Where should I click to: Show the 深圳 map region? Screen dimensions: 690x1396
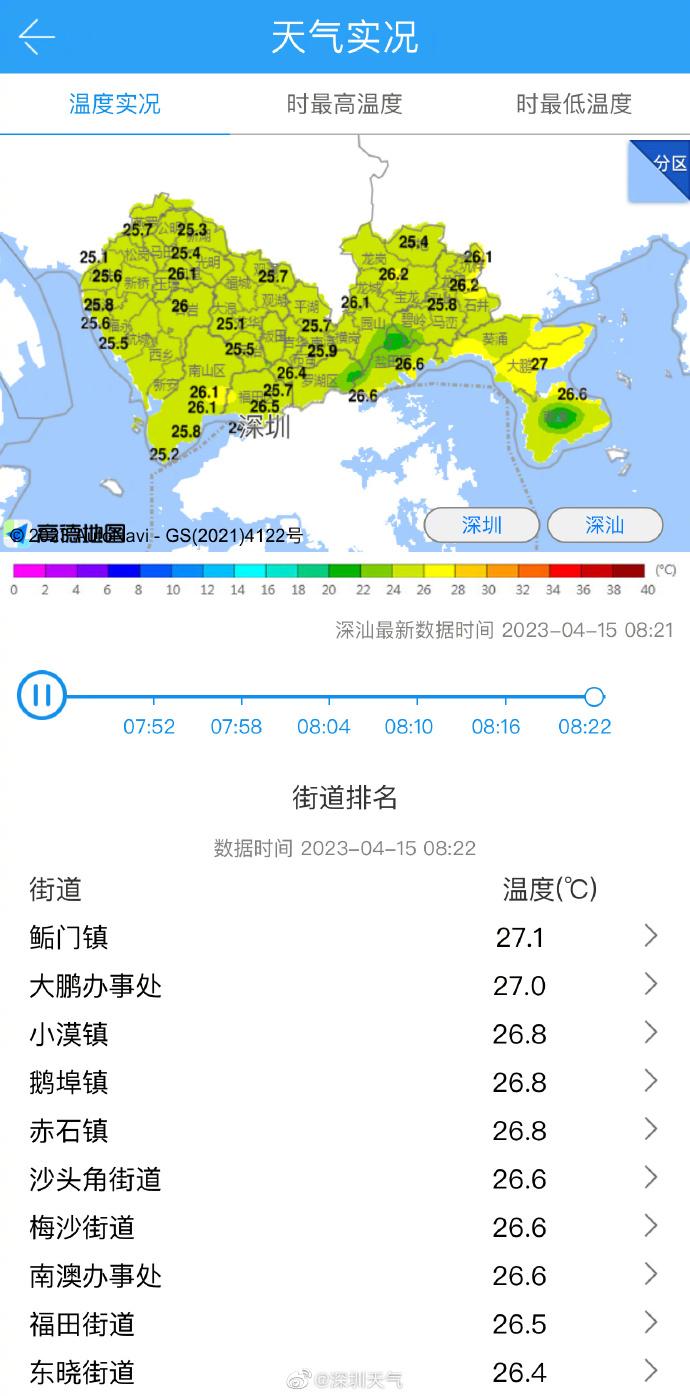[x=482, y=525]
